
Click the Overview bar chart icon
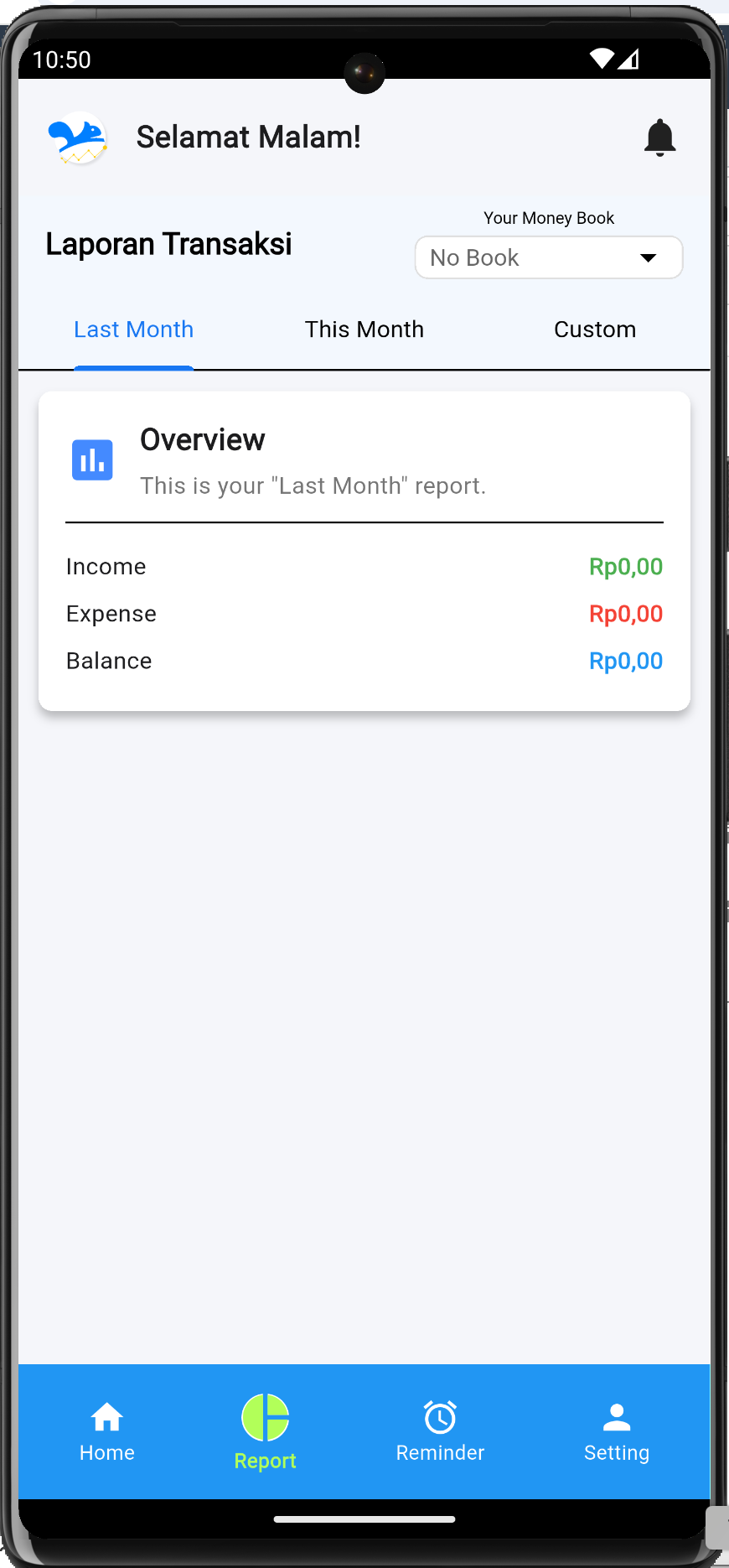[x=92, y=459]
